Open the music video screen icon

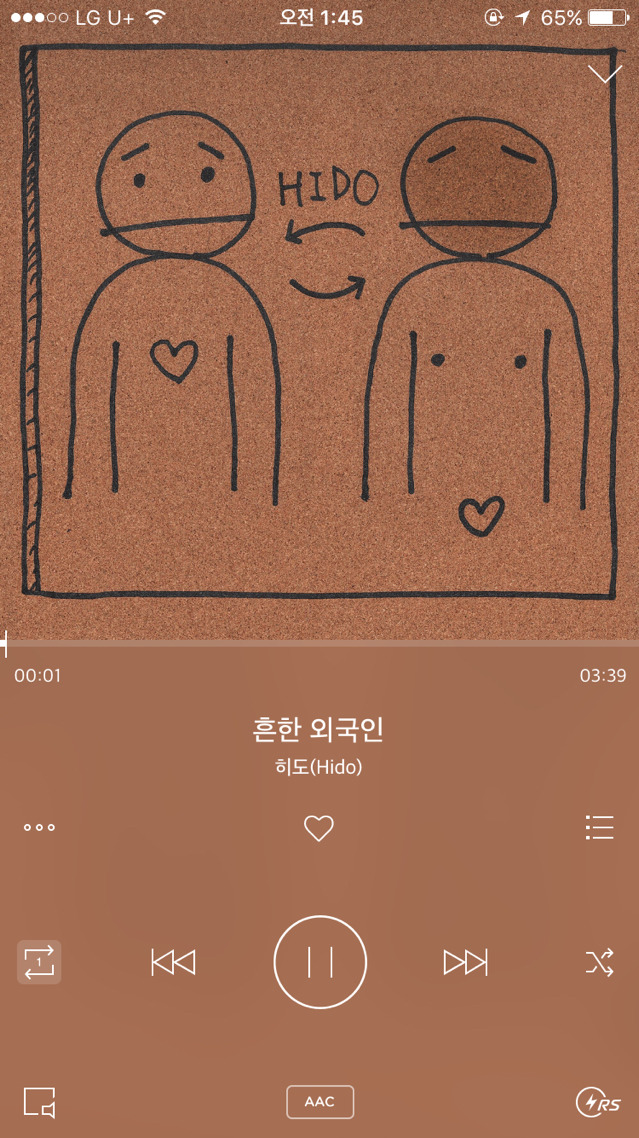[x=39, y=1102]
